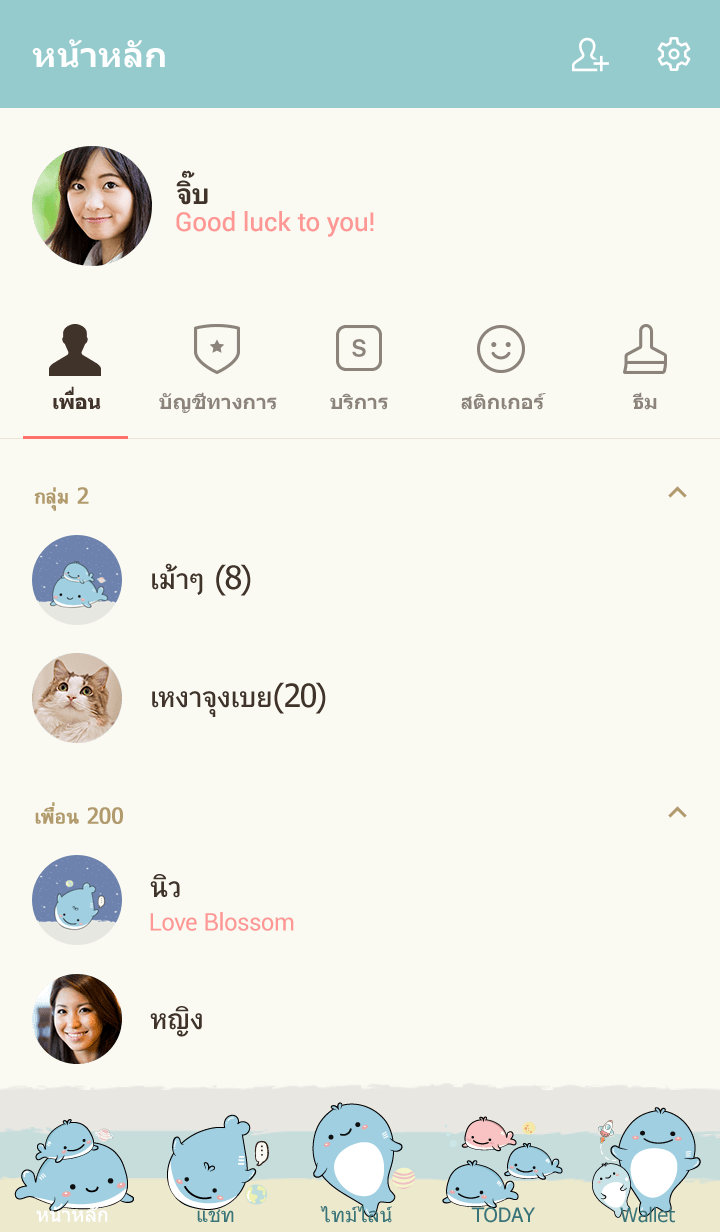Tap หน้าหลัก in the bottom navigation
This screenshot has height=1232, width=720.
click(x=72, y=1170)
